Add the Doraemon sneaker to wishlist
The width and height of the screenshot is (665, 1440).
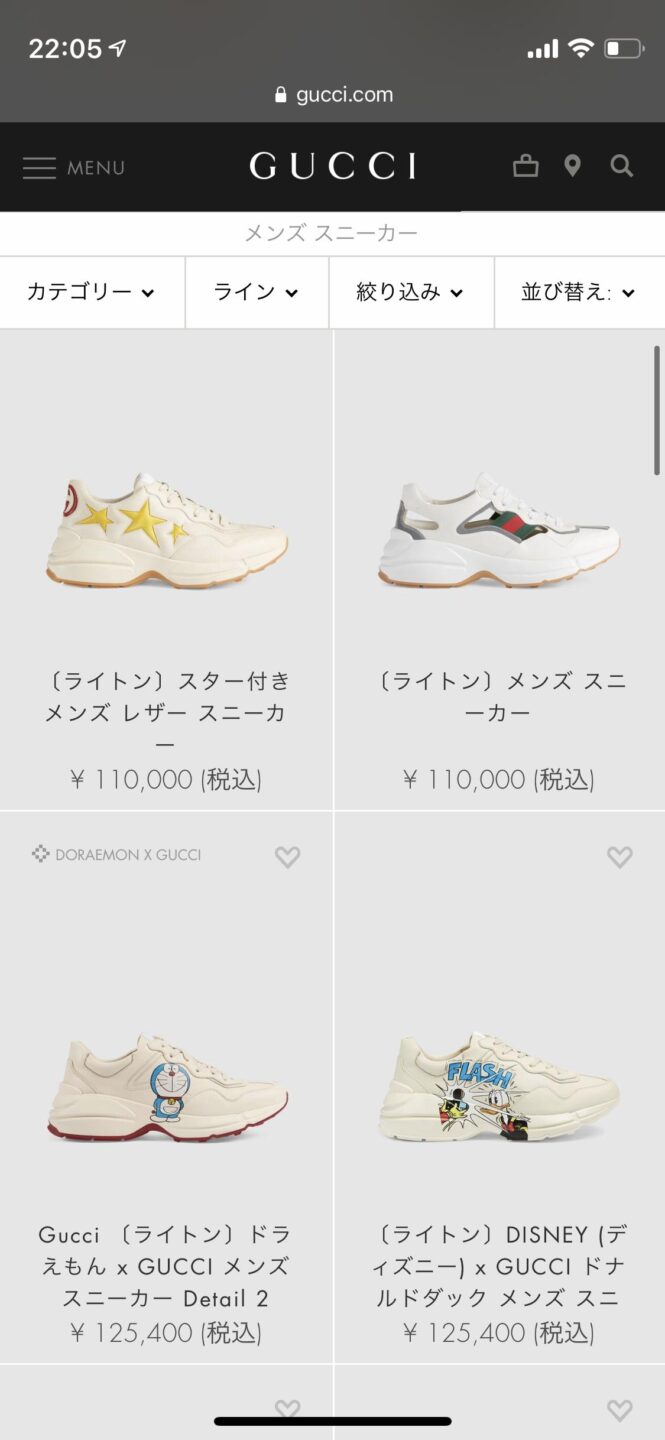[287, 857]
